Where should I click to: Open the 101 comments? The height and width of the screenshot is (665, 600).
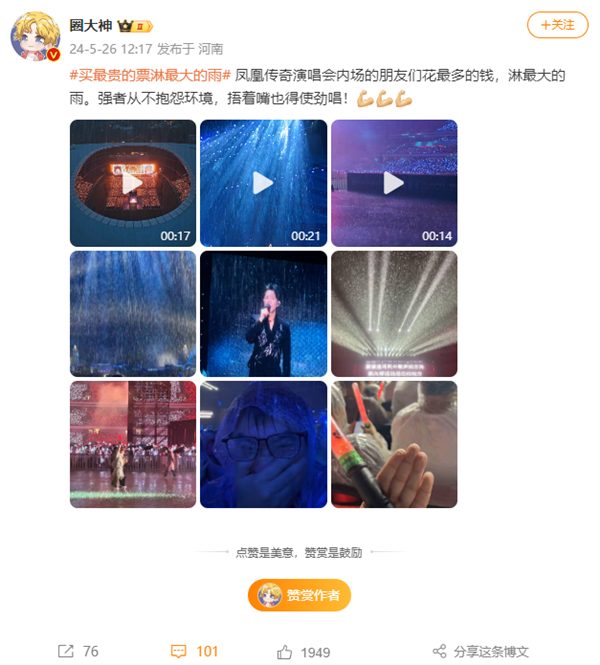pos(195,651)
